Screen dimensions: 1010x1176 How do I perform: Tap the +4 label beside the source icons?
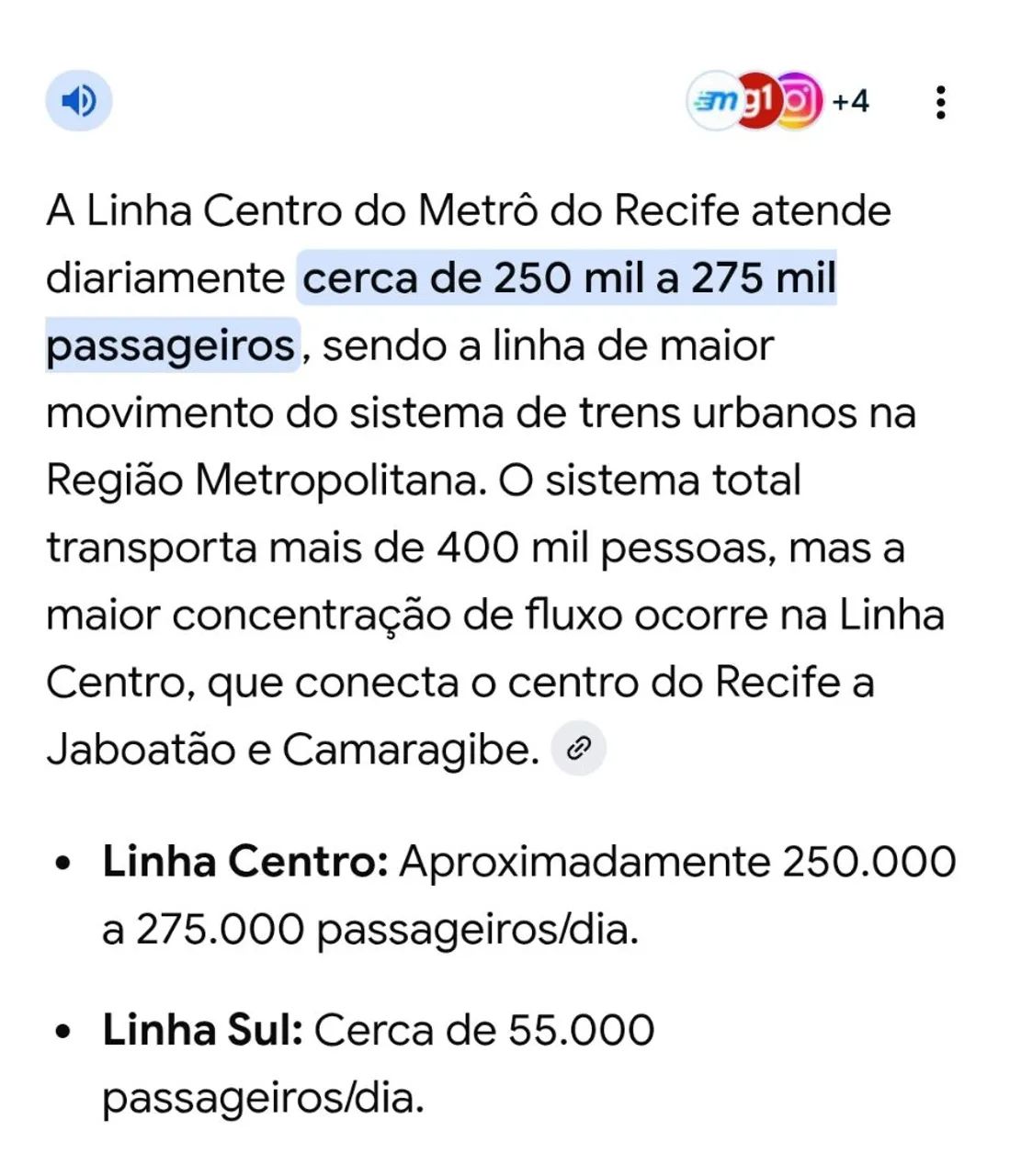pos(850,102)
